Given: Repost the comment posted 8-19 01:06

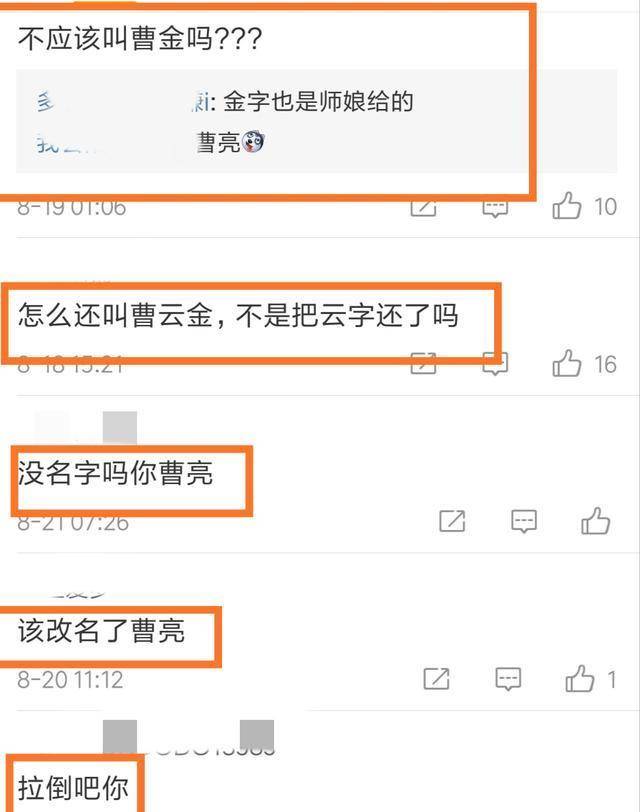Looking at the screenshot, I should [x=424, y=207].
